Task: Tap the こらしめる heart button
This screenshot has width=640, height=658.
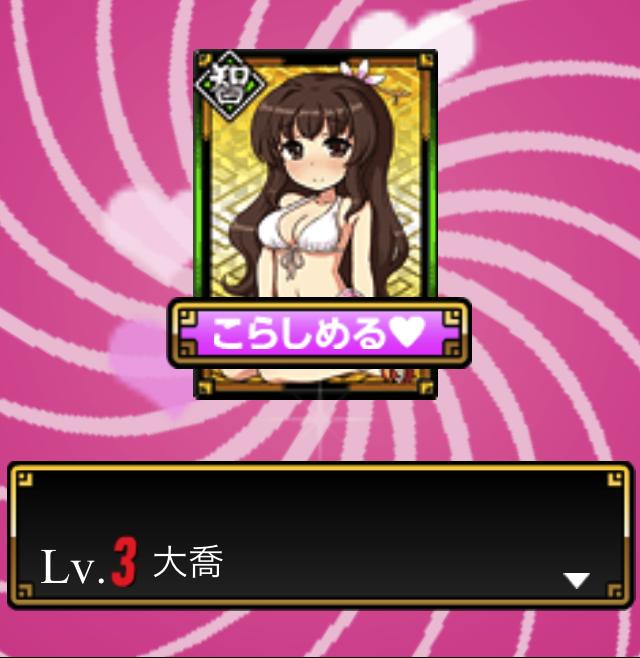Action: coord(319,333)
